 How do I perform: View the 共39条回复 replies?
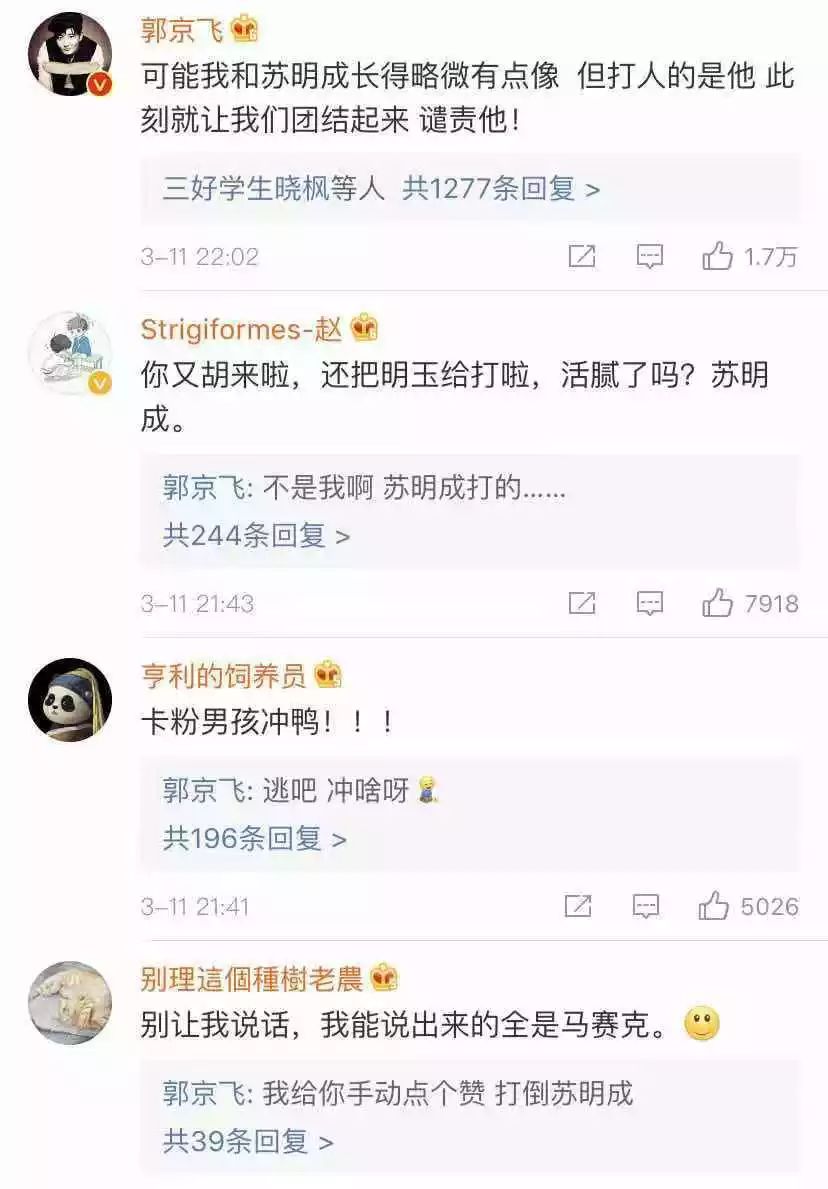coord(248,1141)
